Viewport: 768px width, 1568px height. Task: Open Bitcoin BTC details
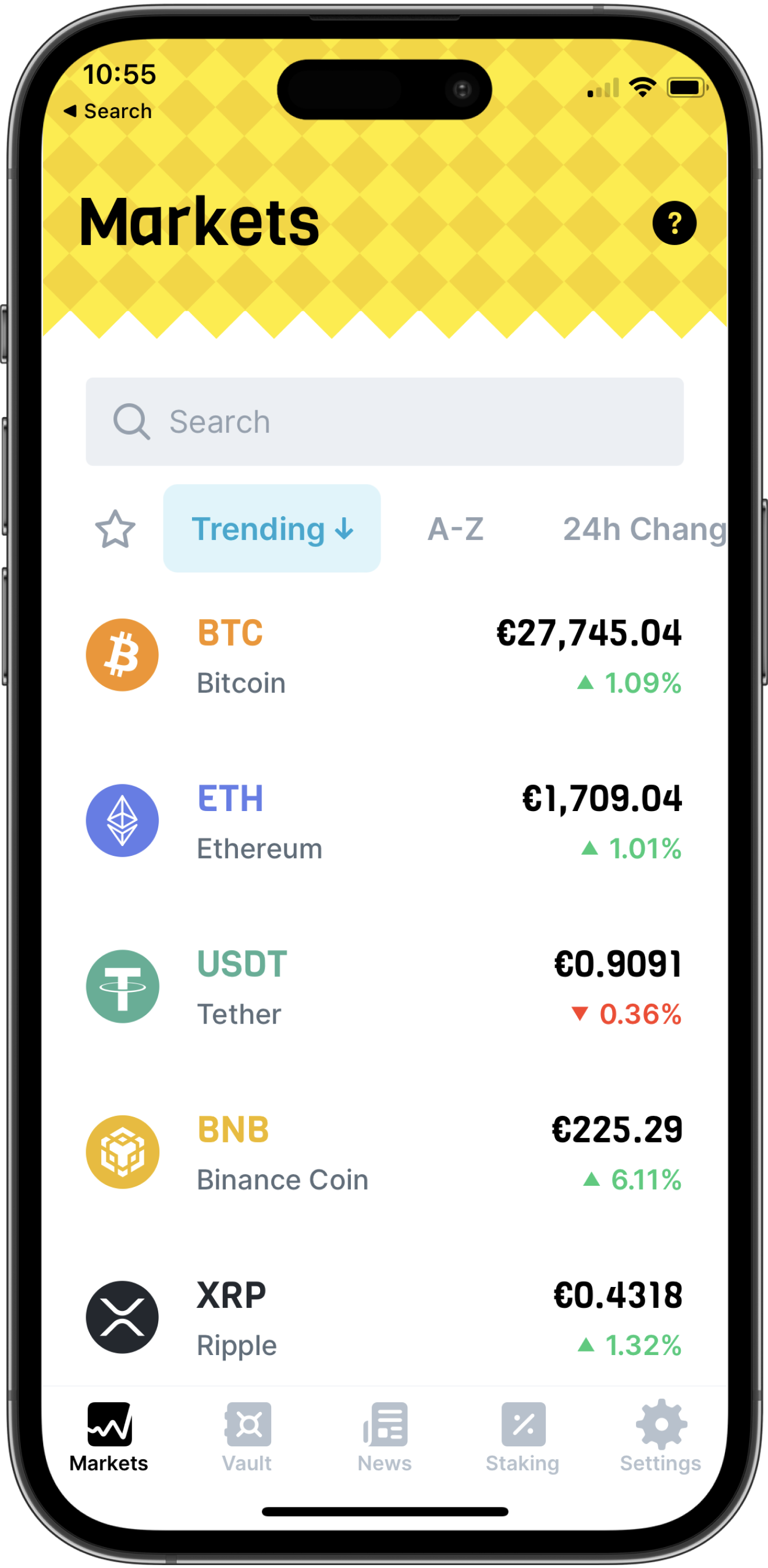[x=384, y=656]
